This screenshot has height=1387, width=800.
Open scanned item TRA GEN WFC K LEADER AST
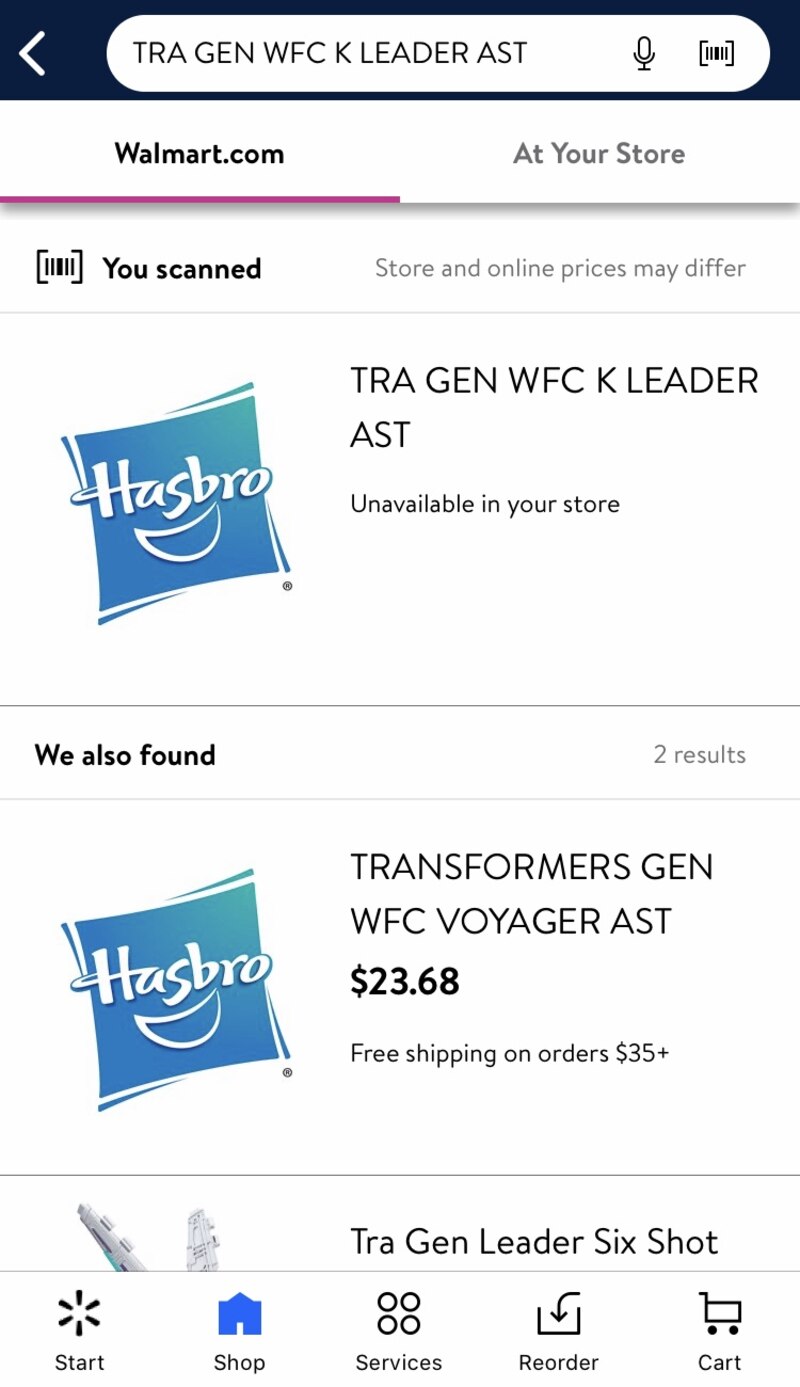[553, 407]
